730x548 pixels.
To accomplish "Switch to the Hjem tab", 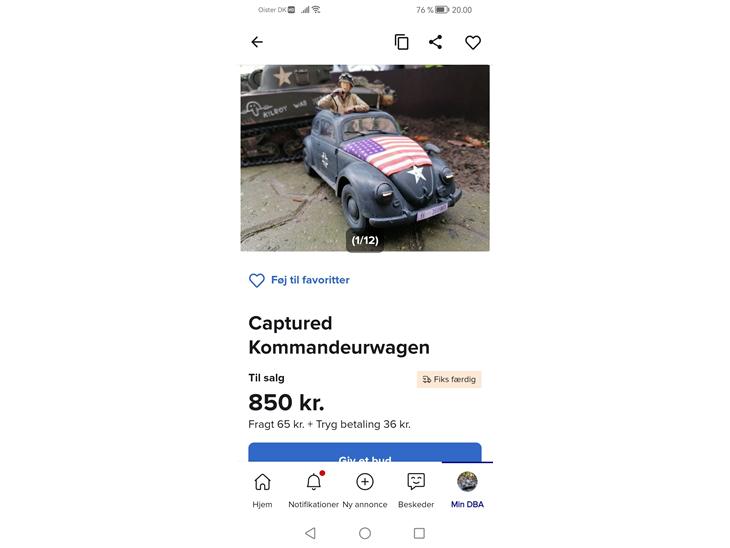I will pyautogui.click(x=262, y=489).
